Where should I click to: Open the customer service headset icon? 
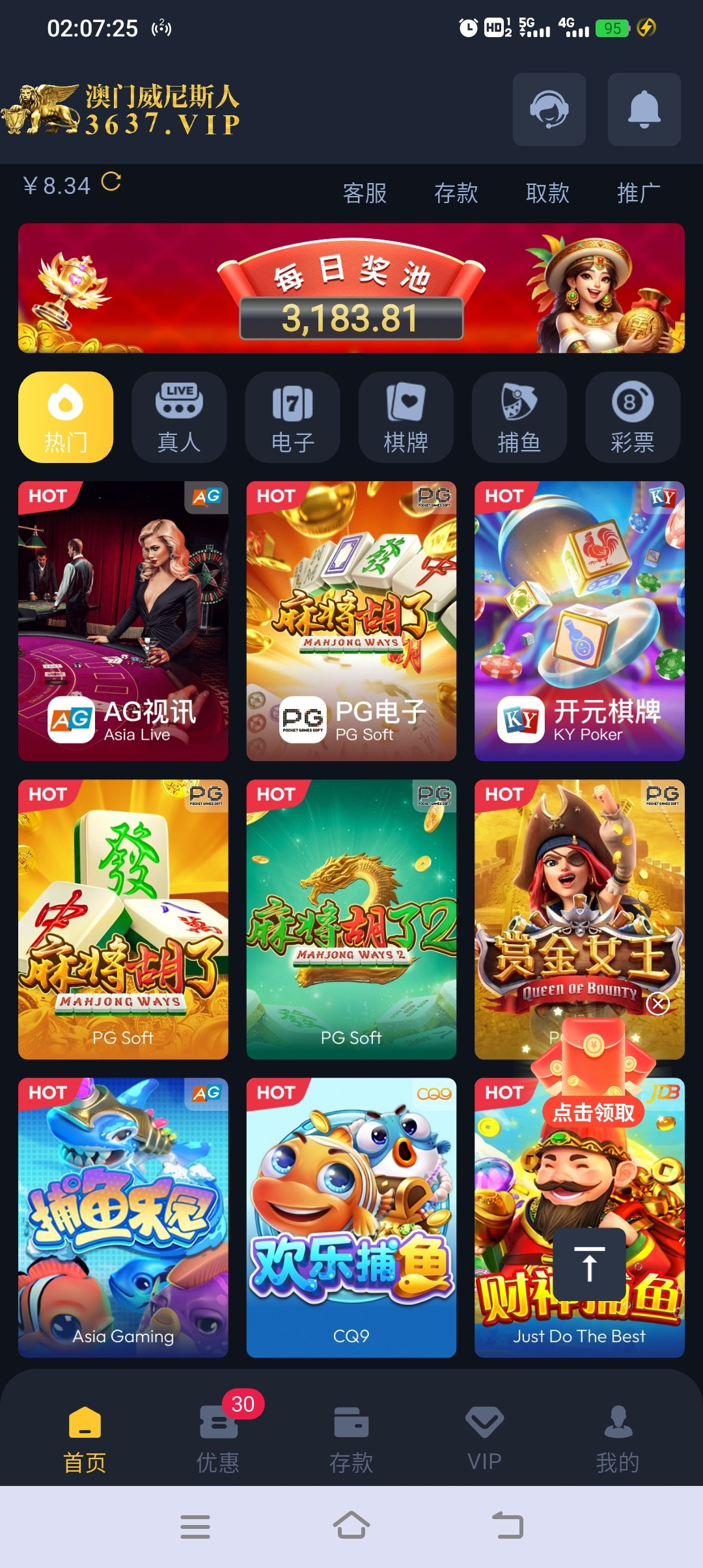tap(549, 109)
